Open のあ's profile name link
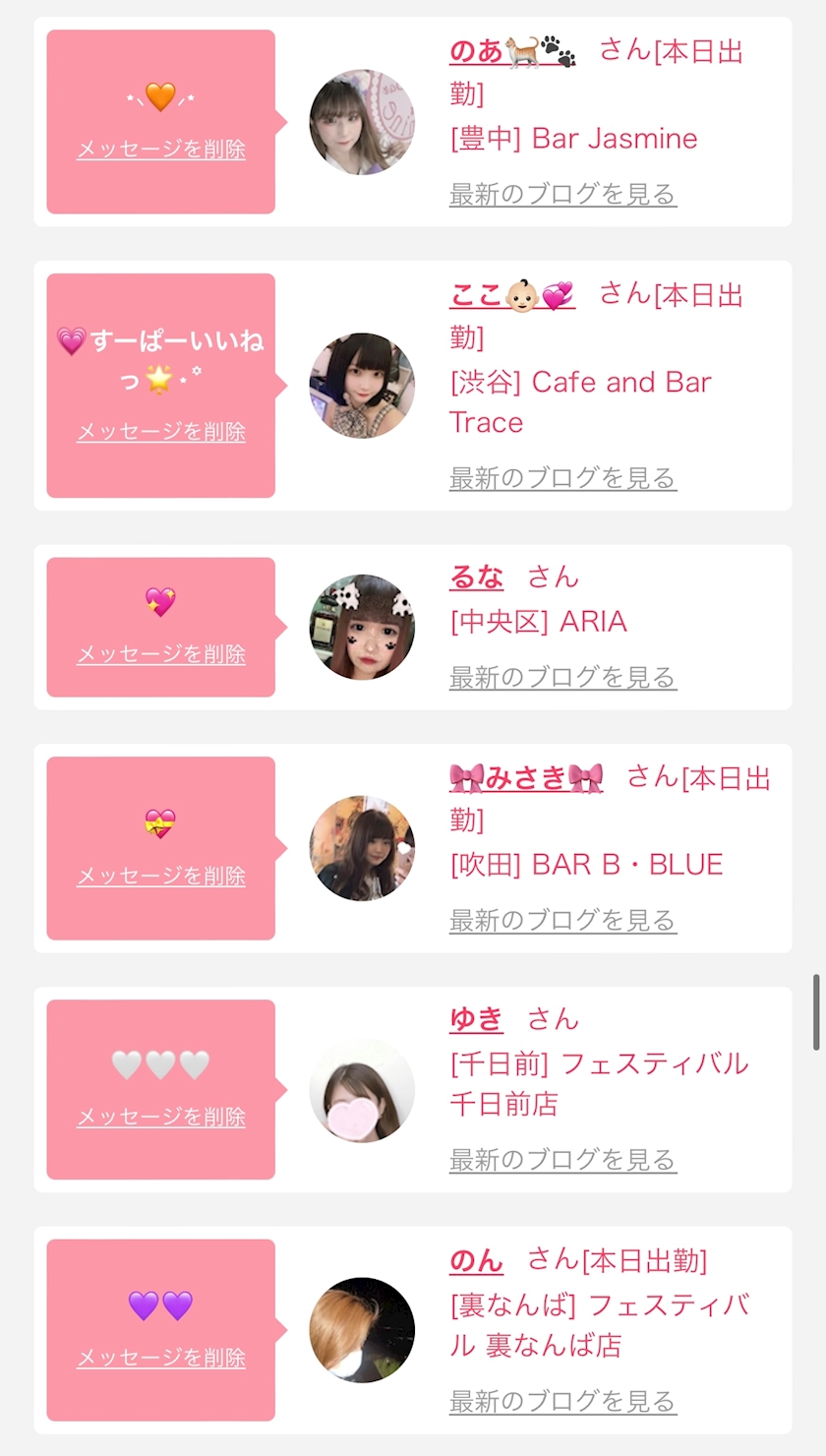This screenshot has height=1456, width=826. click(x=512, y=50)
